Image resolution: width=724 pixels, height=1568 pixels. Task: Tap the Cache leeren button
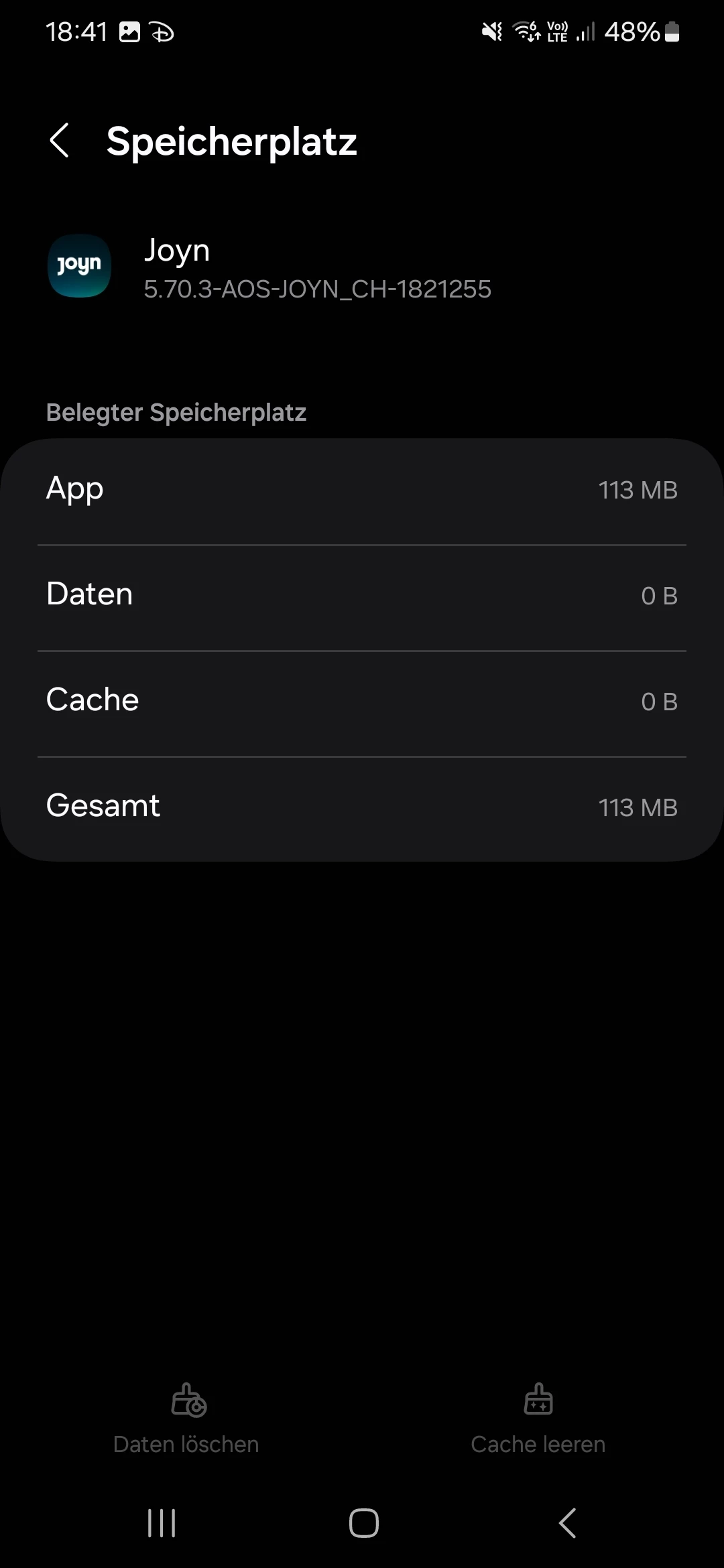pos(538,1419)
